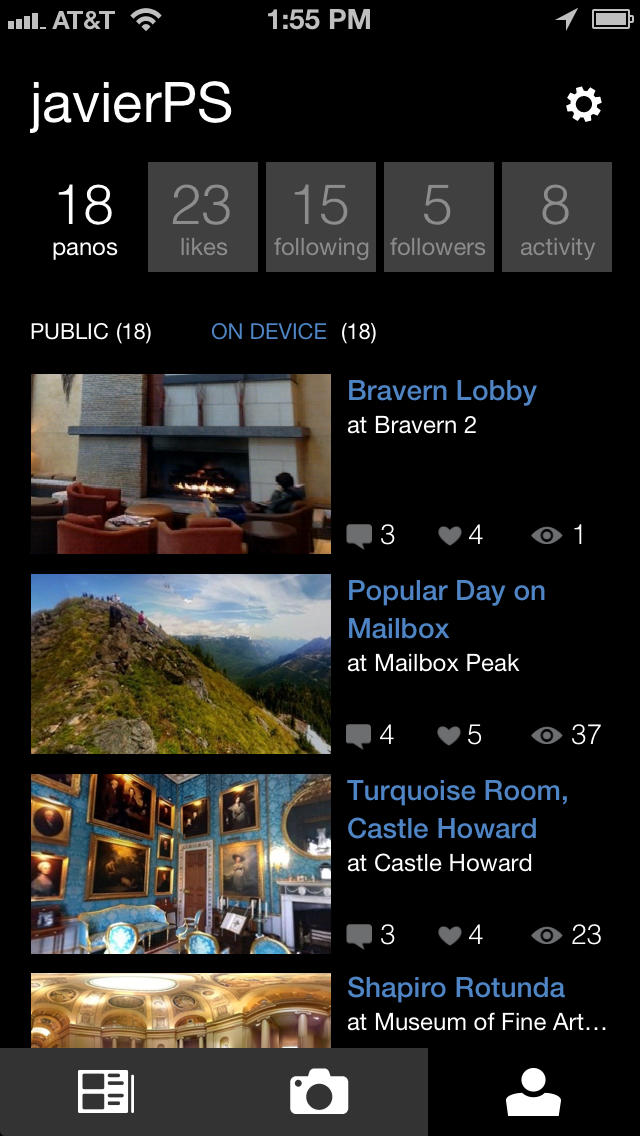The width and height of the screenshot is (640, 1136).
Task: Open the settings gear
Action: [584, 105]
